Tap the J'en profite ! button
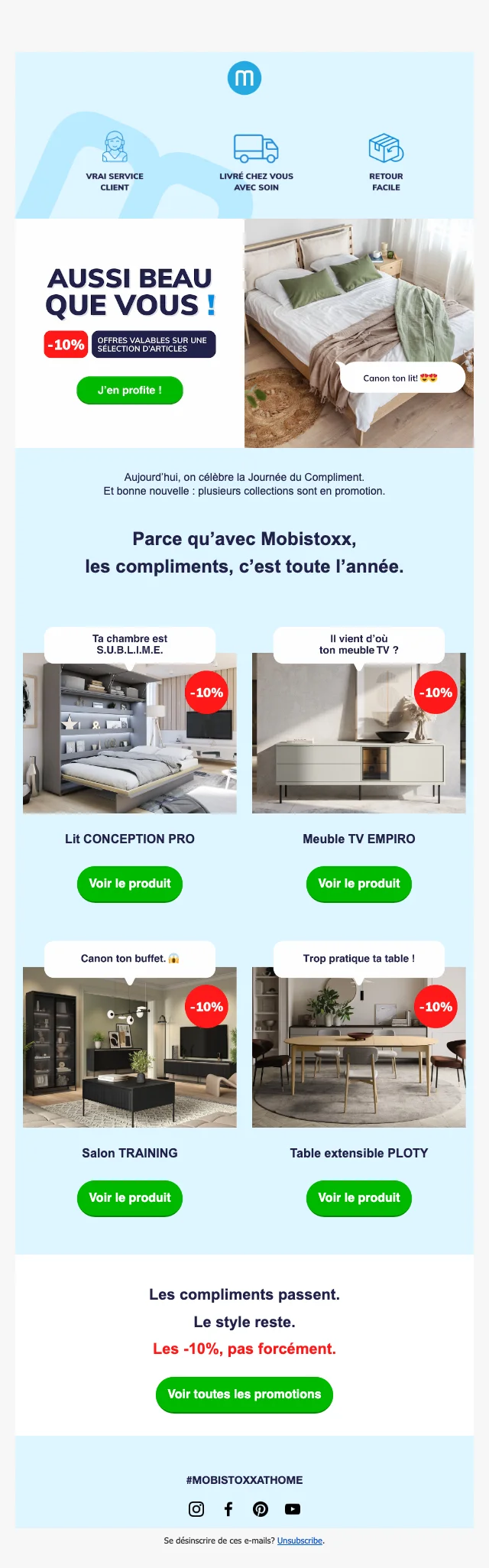Image resolution: width=489 pixels, height=1568 pixels. coord(129,390)
